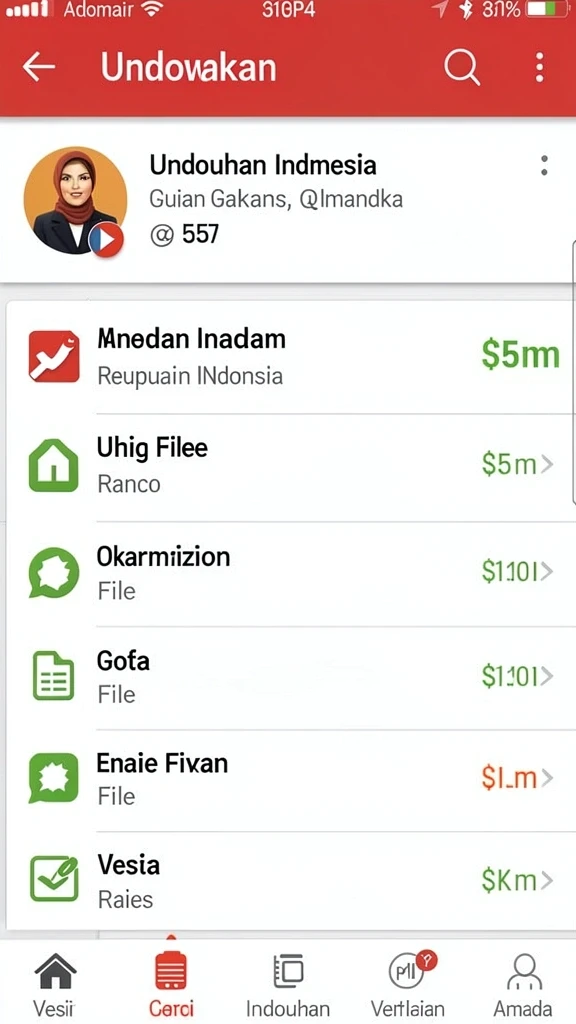Switch to the Vesii home tab

tap(54, 984)
